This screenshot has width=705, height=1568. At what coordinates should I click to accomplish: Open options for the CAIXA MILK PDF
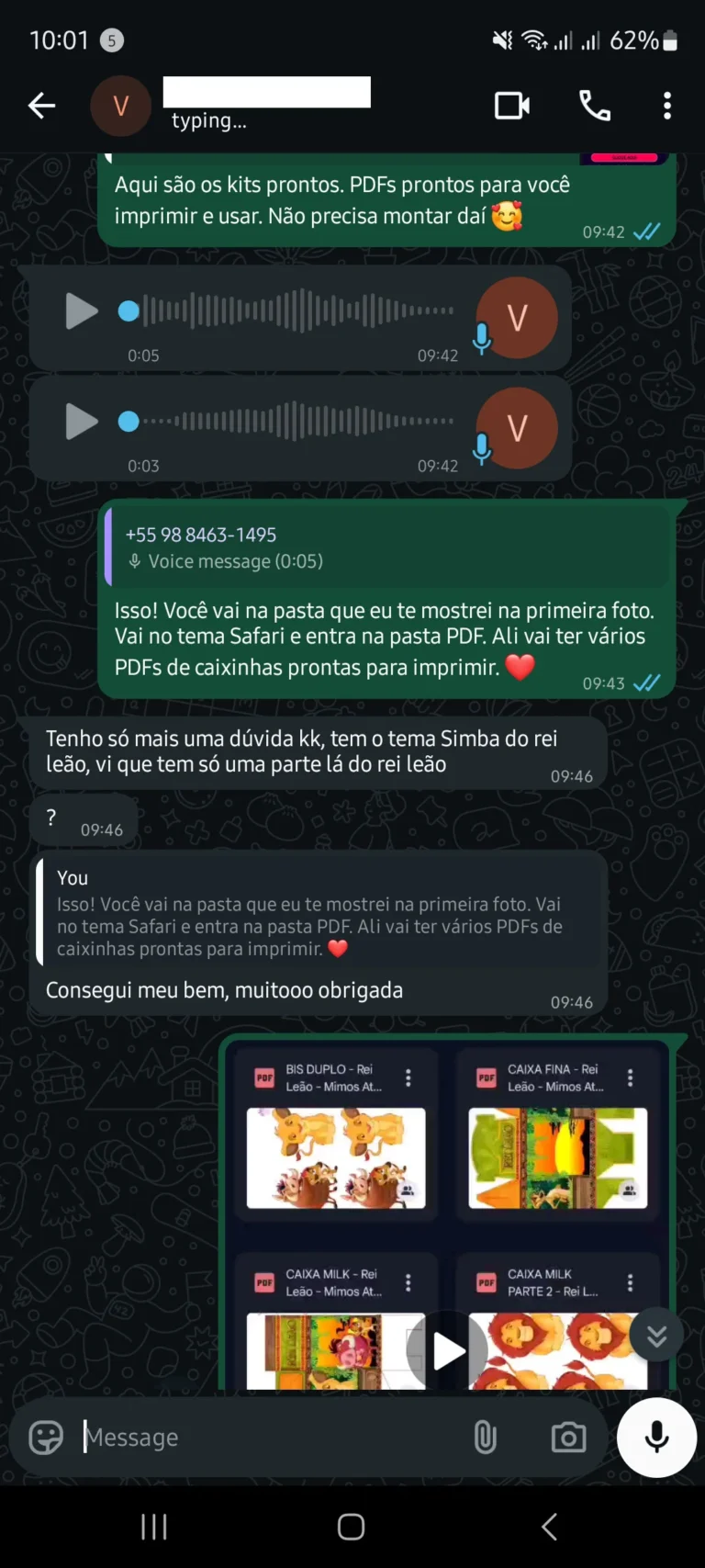point(408,1281)
